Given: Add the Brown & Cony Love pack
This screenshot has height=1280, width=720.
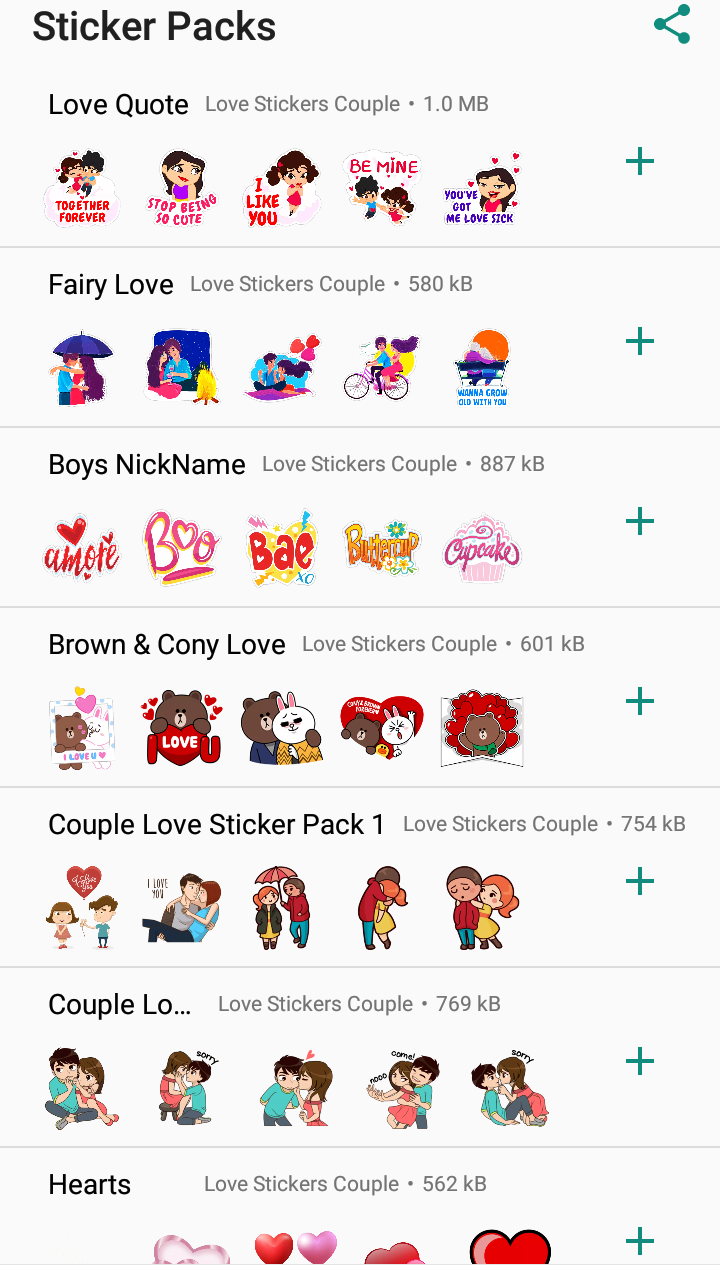Looking at the screenshot, I should tap(639, 701).
